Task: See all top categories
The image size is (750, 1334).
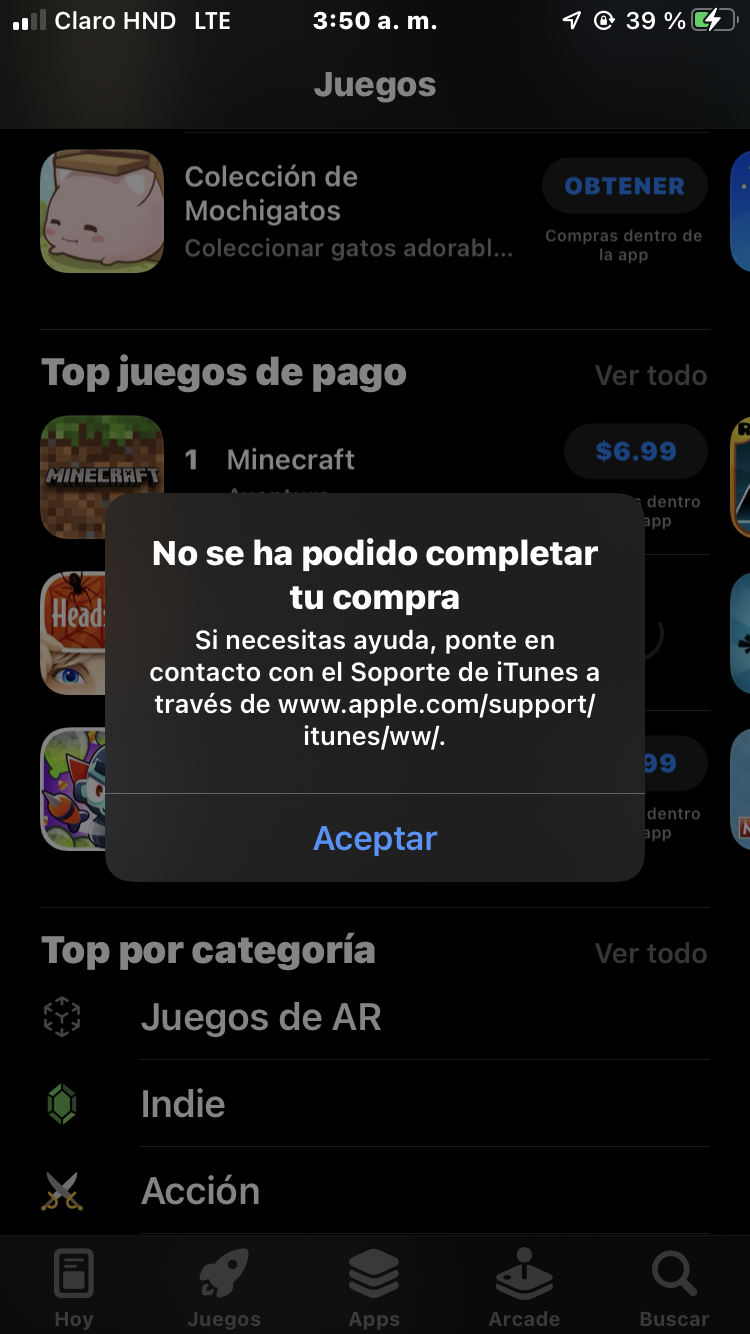Action: 650,953
